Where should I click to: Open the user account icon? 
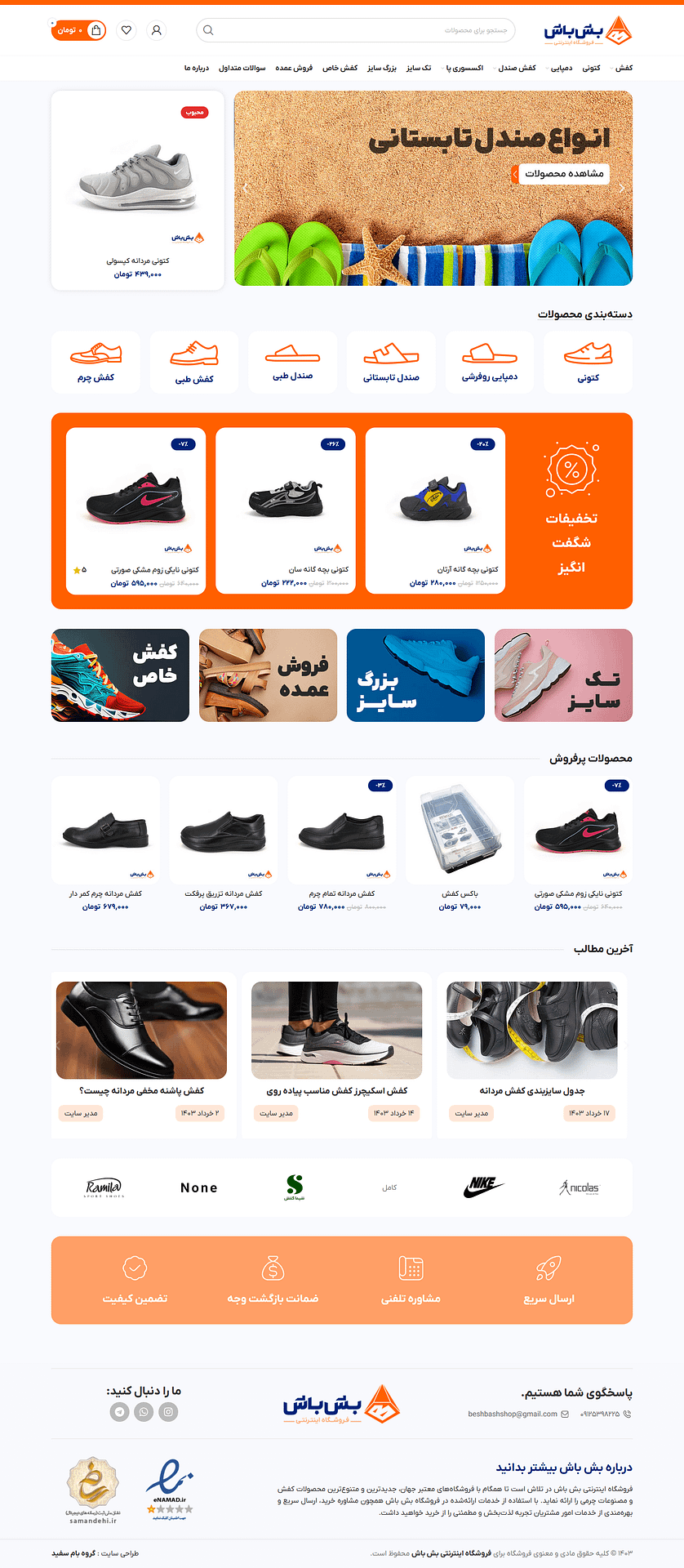pos(156,30)
